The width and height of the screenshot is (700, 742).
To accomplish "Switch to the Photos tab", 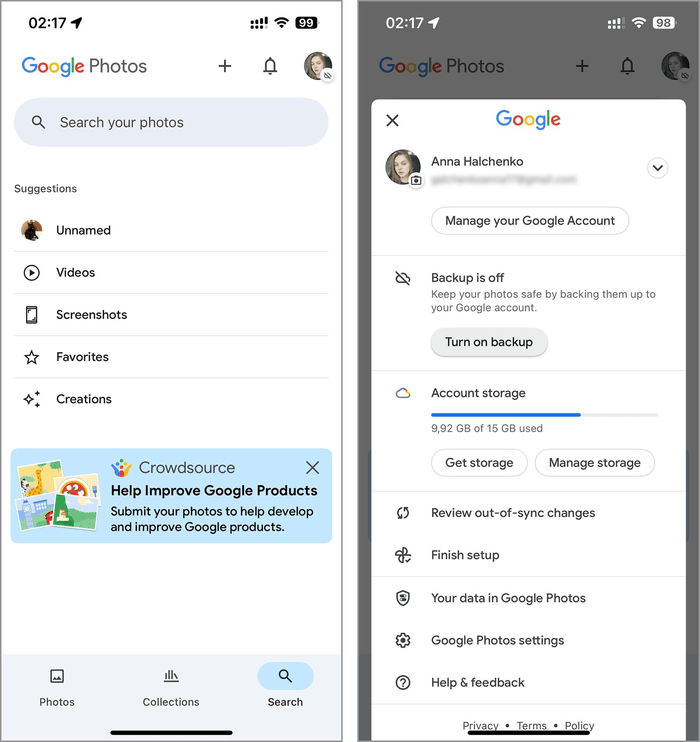I will tap(57, 687).
